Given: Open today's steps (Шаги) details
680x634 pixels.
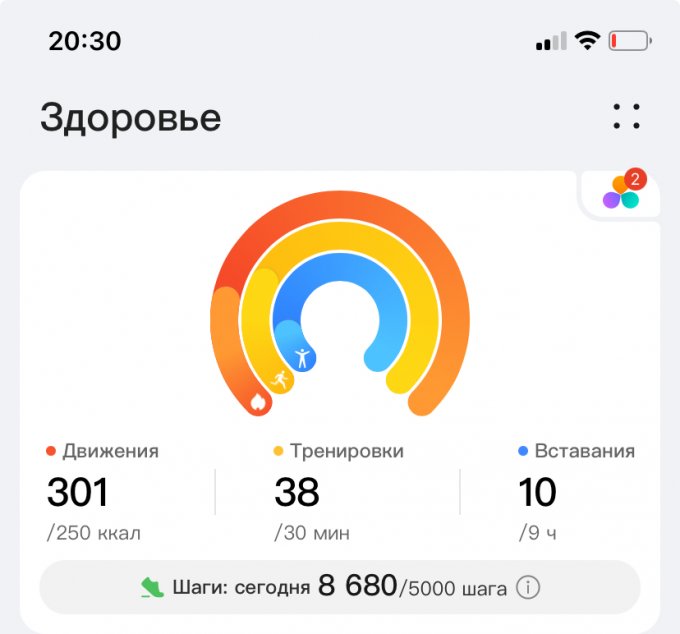Looking at the screenshot, I should tap(320, 587).
